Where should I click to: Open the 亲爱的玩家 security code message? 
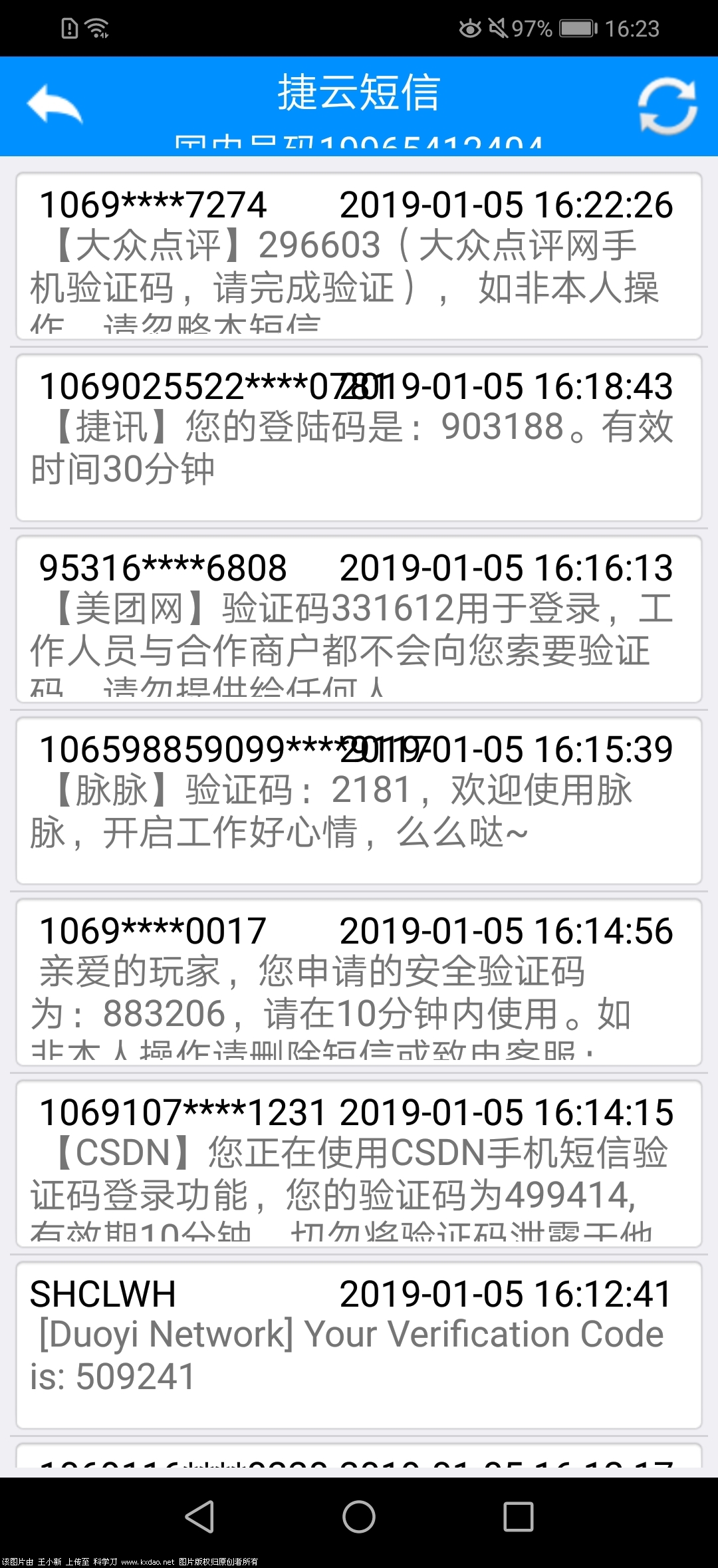(359, 982)
